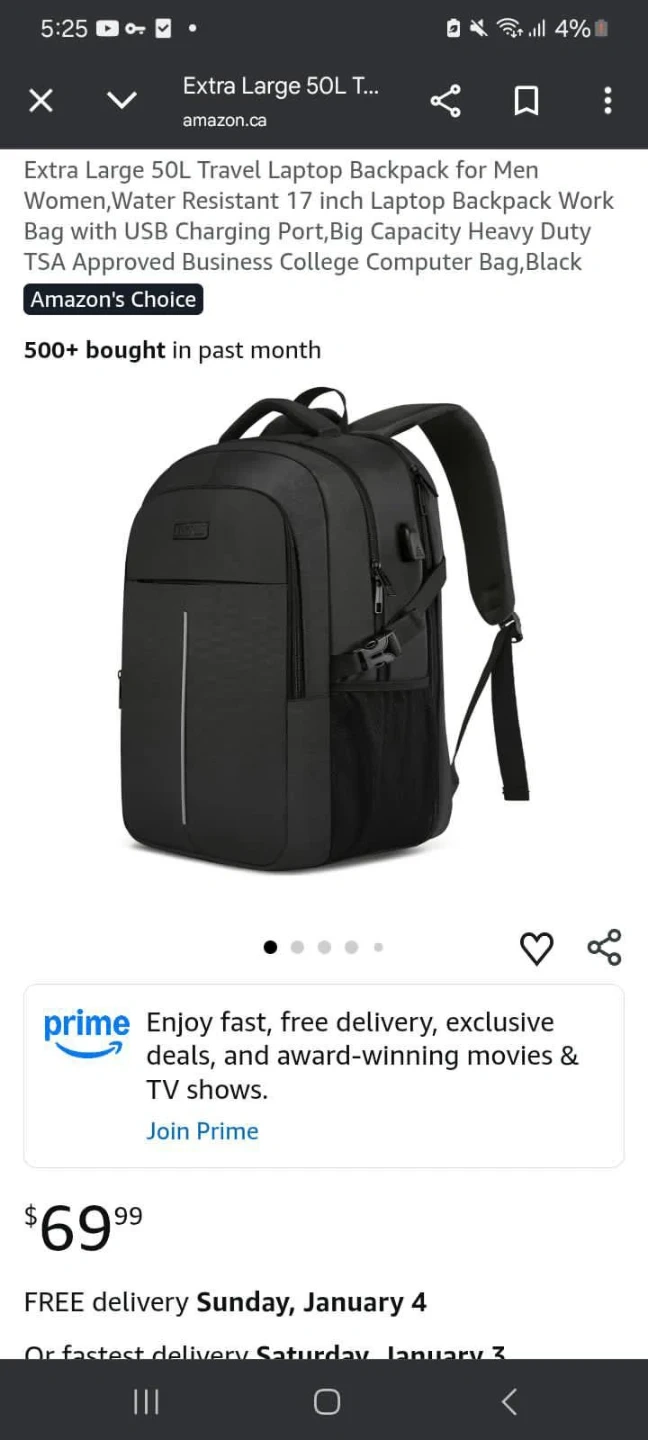Open the three-dot overflow menu
648x1440 pixels.
pyautogui.click(x=607, y=101)
